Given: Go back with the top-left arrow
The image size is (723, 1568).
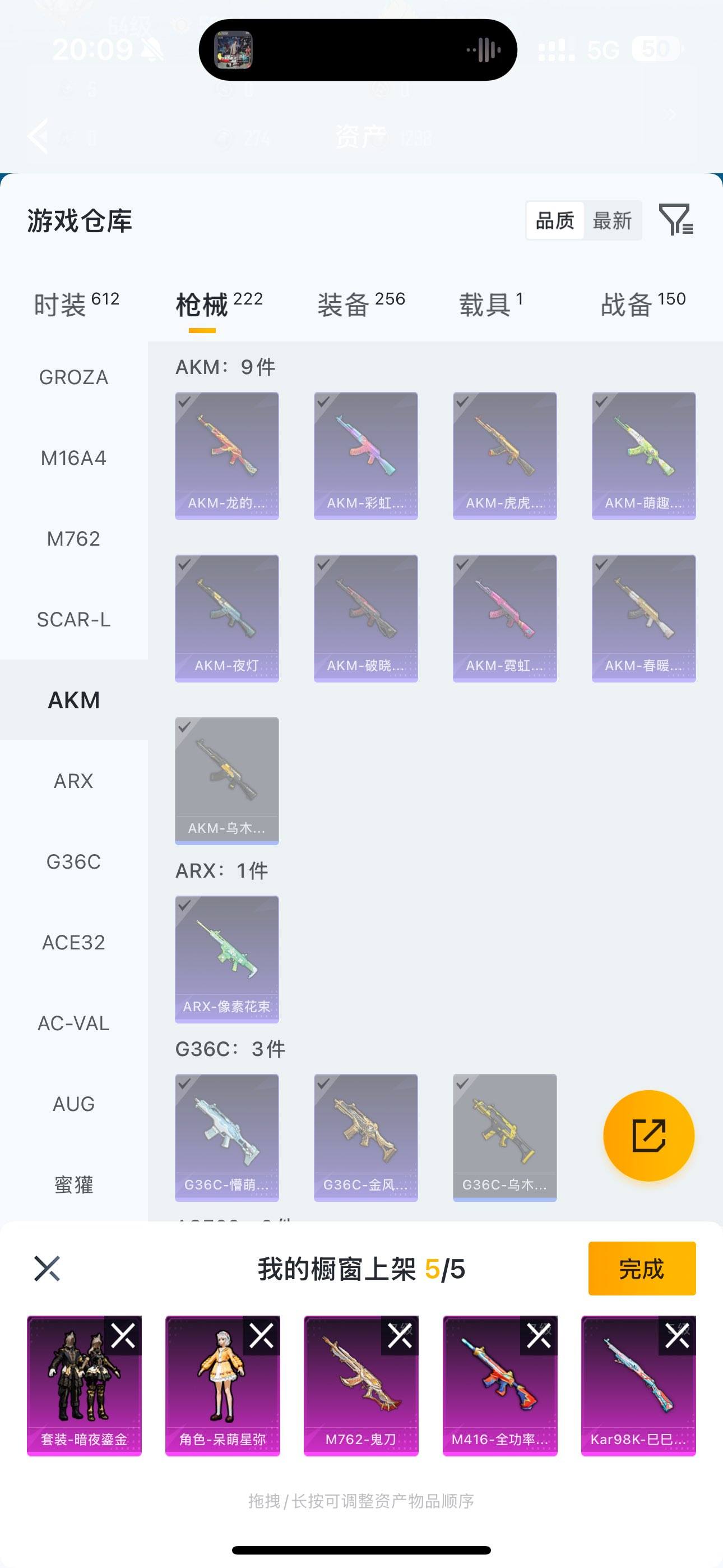Looking at the screenshot, I should point(38,136).
